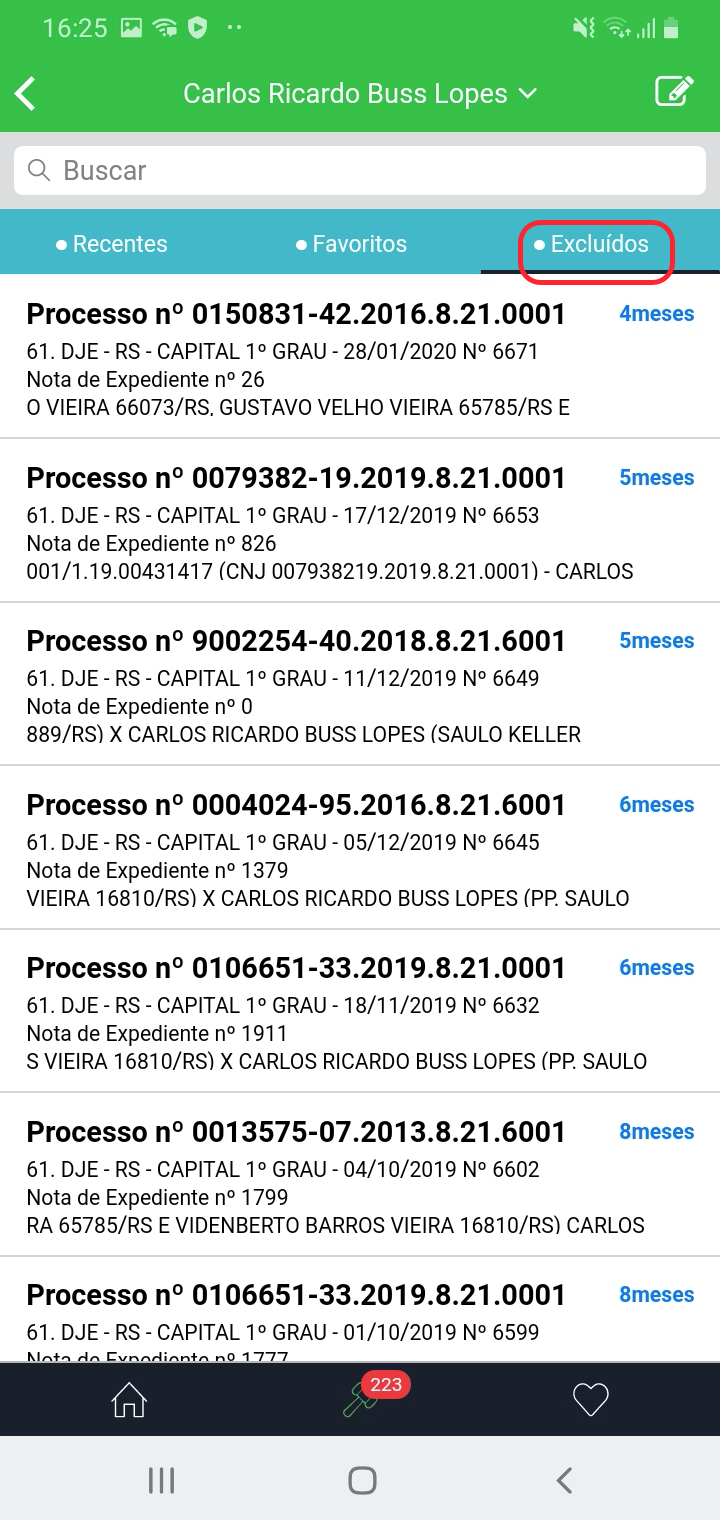Expand the Carlos Ricardo Buss Lopes dropdown
Screen dimensions: 720x1520
click(x=360, y=94)
